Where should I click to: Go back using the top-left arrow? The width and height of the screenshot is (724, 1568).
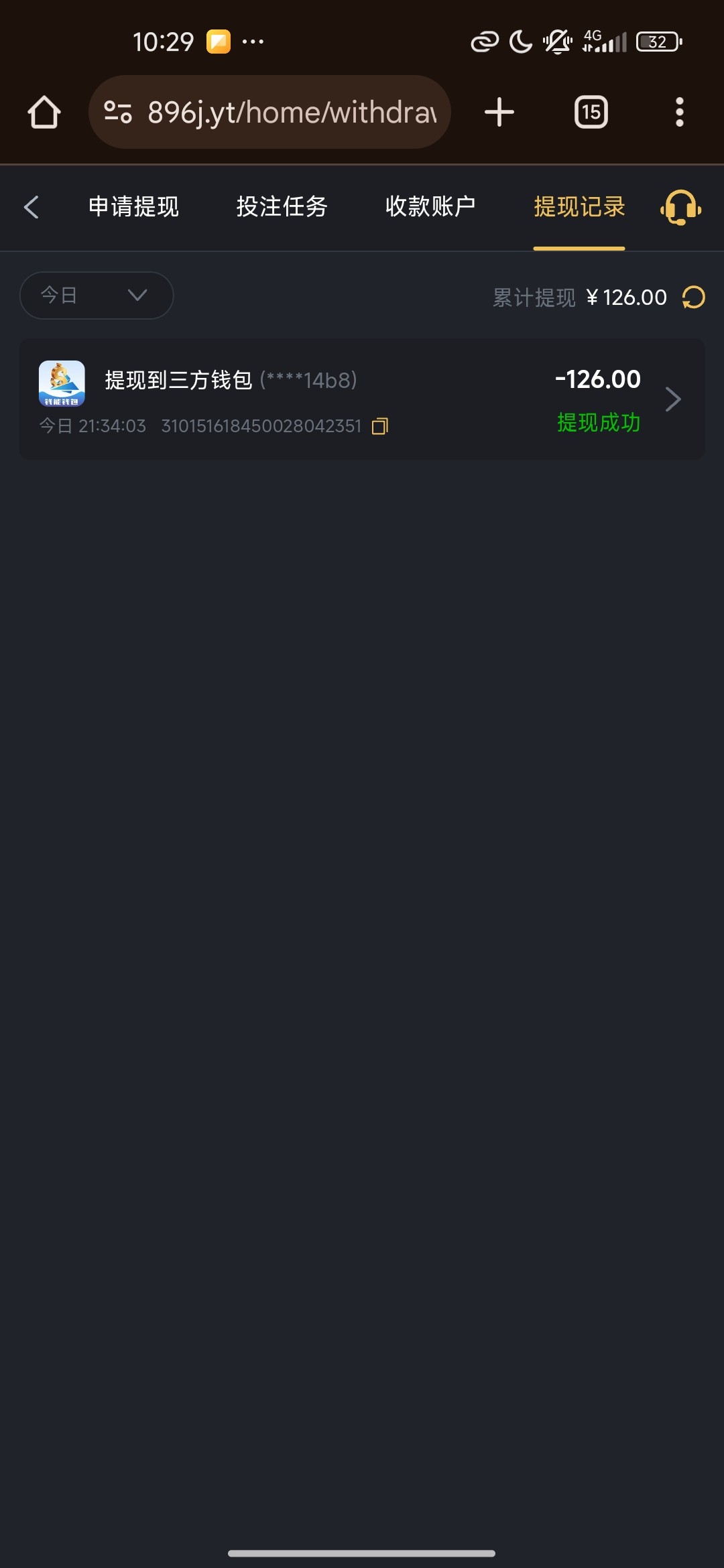tap(32, 207)
